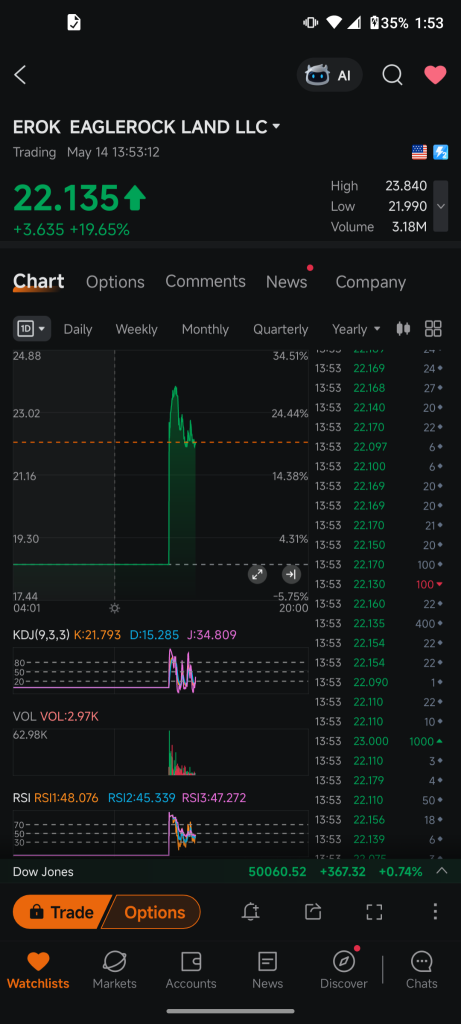Select the Monthly chart interval
Screen dimensions: 461x1024
pyautogui.click(x=205, y=329)
